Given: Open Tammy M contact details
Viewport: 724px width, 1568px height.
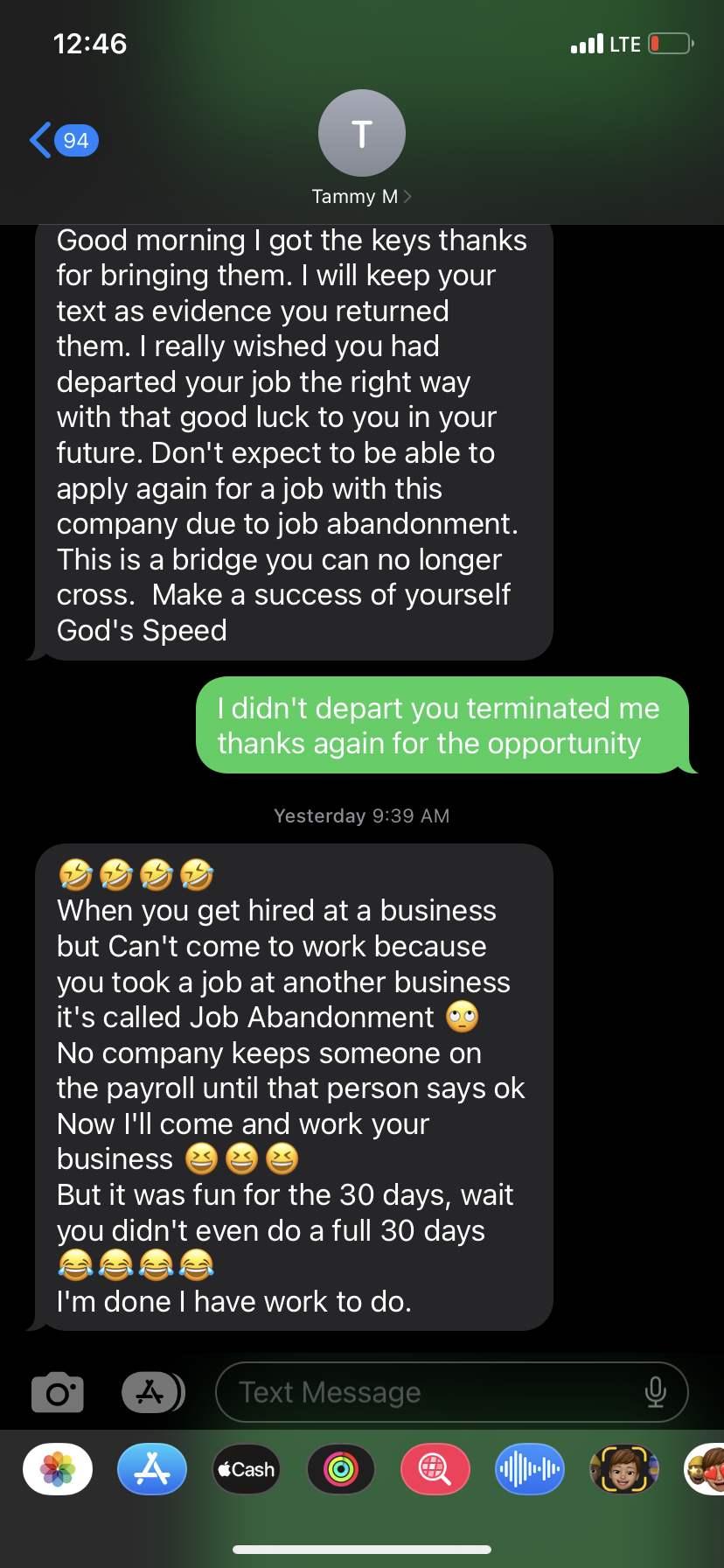Looking at the screenshot, I should pos(361,149).
